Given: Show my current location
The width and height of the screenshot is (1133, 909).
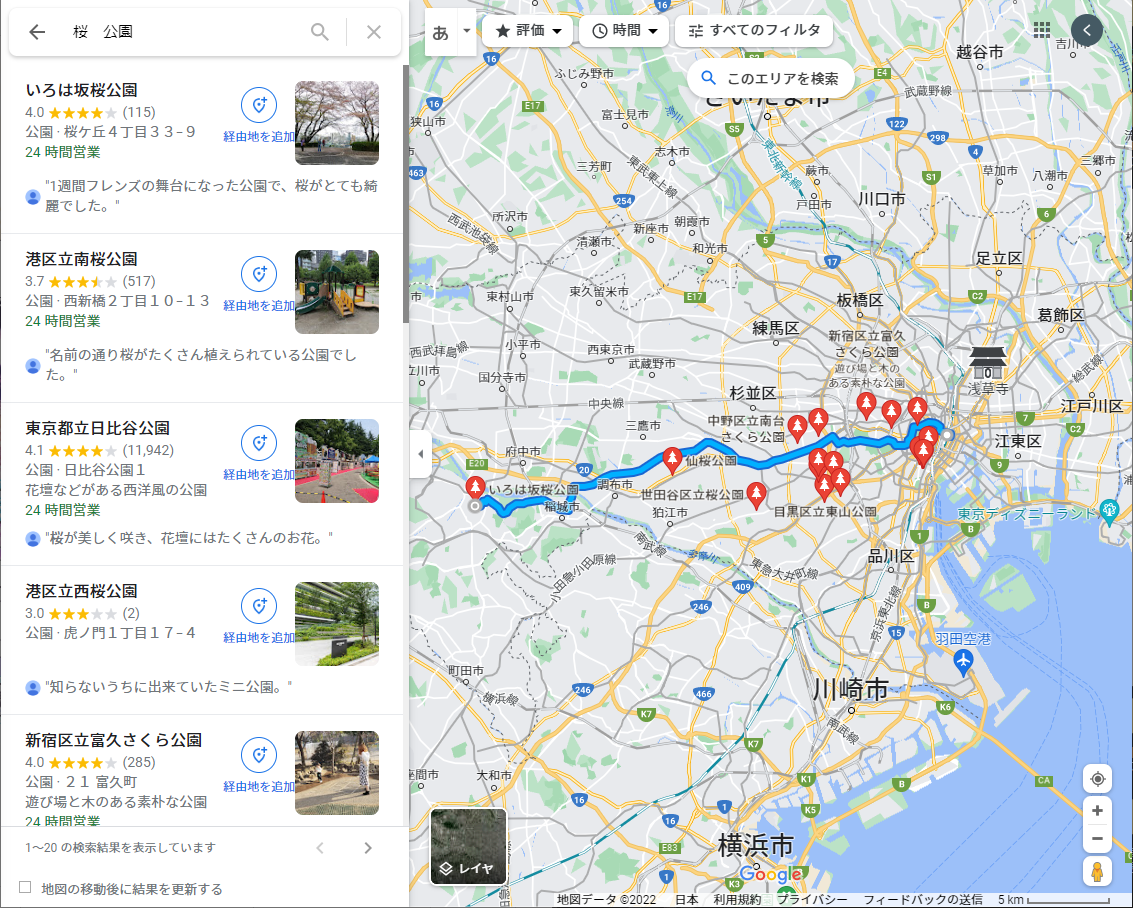Looking at the screenshot, I should (1097, 779).
